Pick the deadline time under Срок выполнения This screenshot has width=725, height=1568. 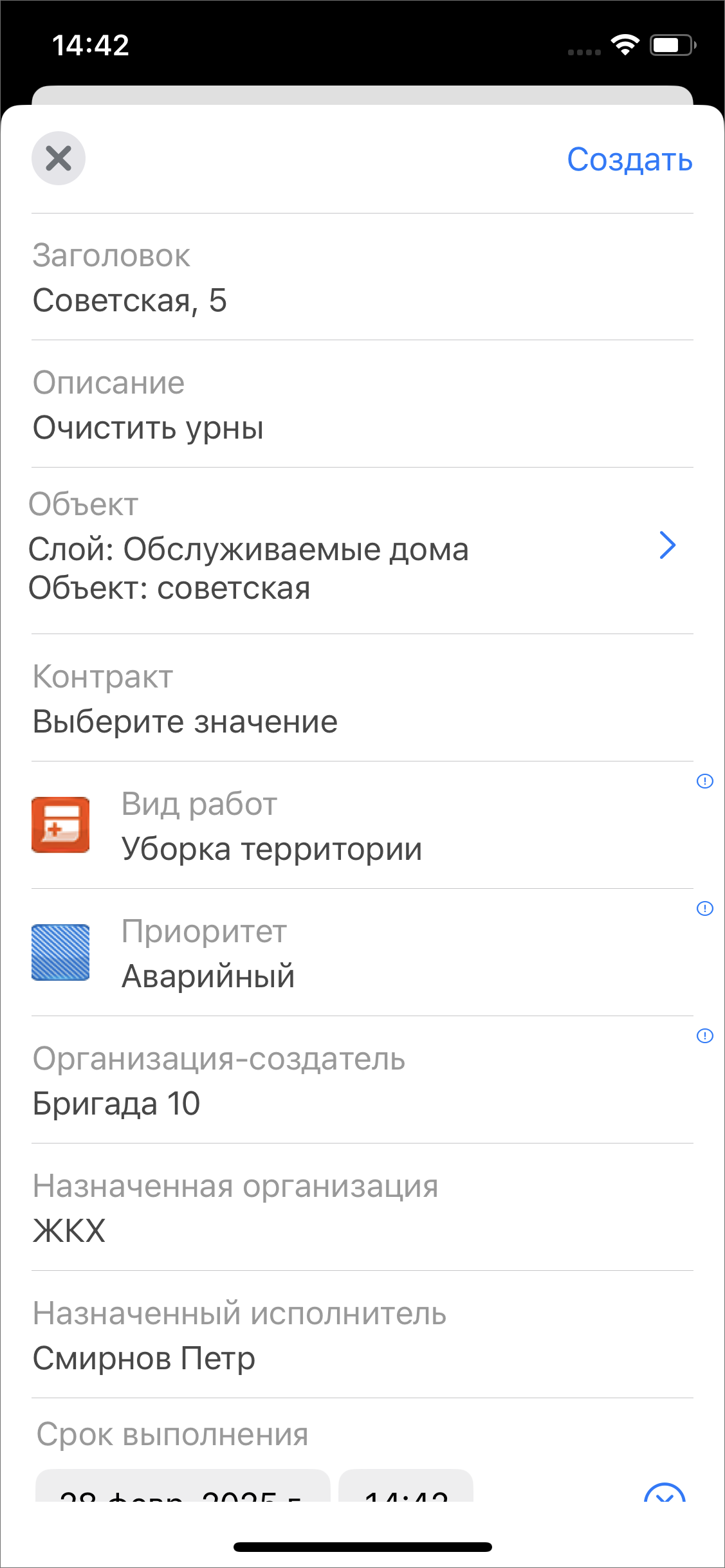click(406, 1489)
